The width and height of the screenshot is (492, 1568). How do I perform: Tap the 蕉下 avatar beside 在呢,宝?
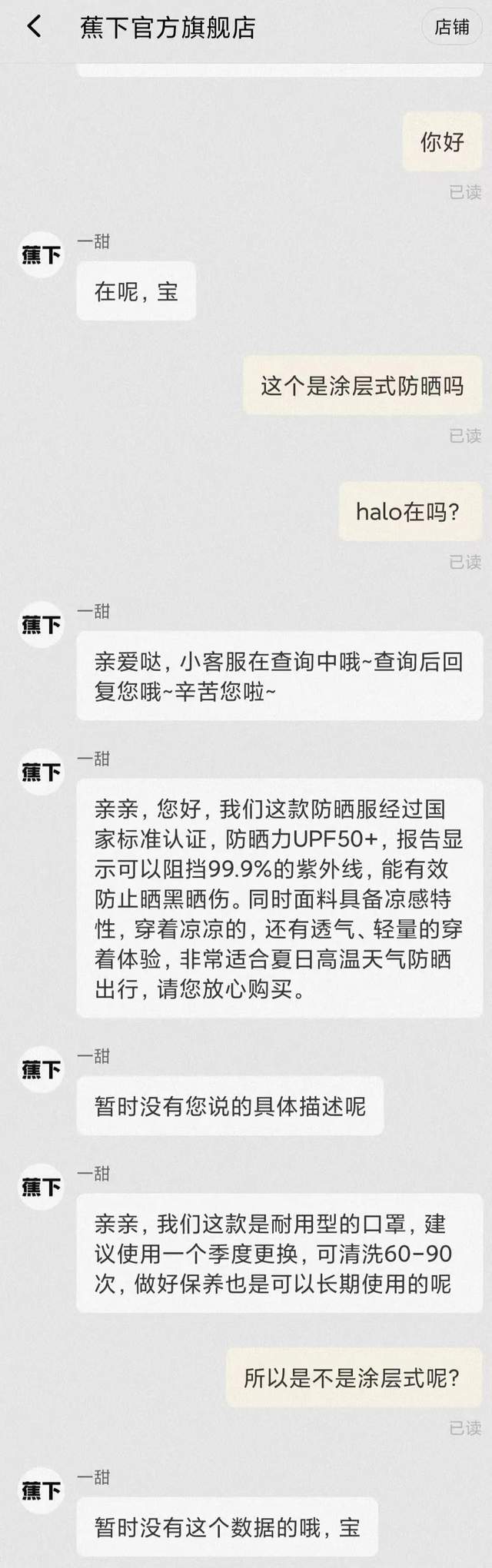[41, 254]
